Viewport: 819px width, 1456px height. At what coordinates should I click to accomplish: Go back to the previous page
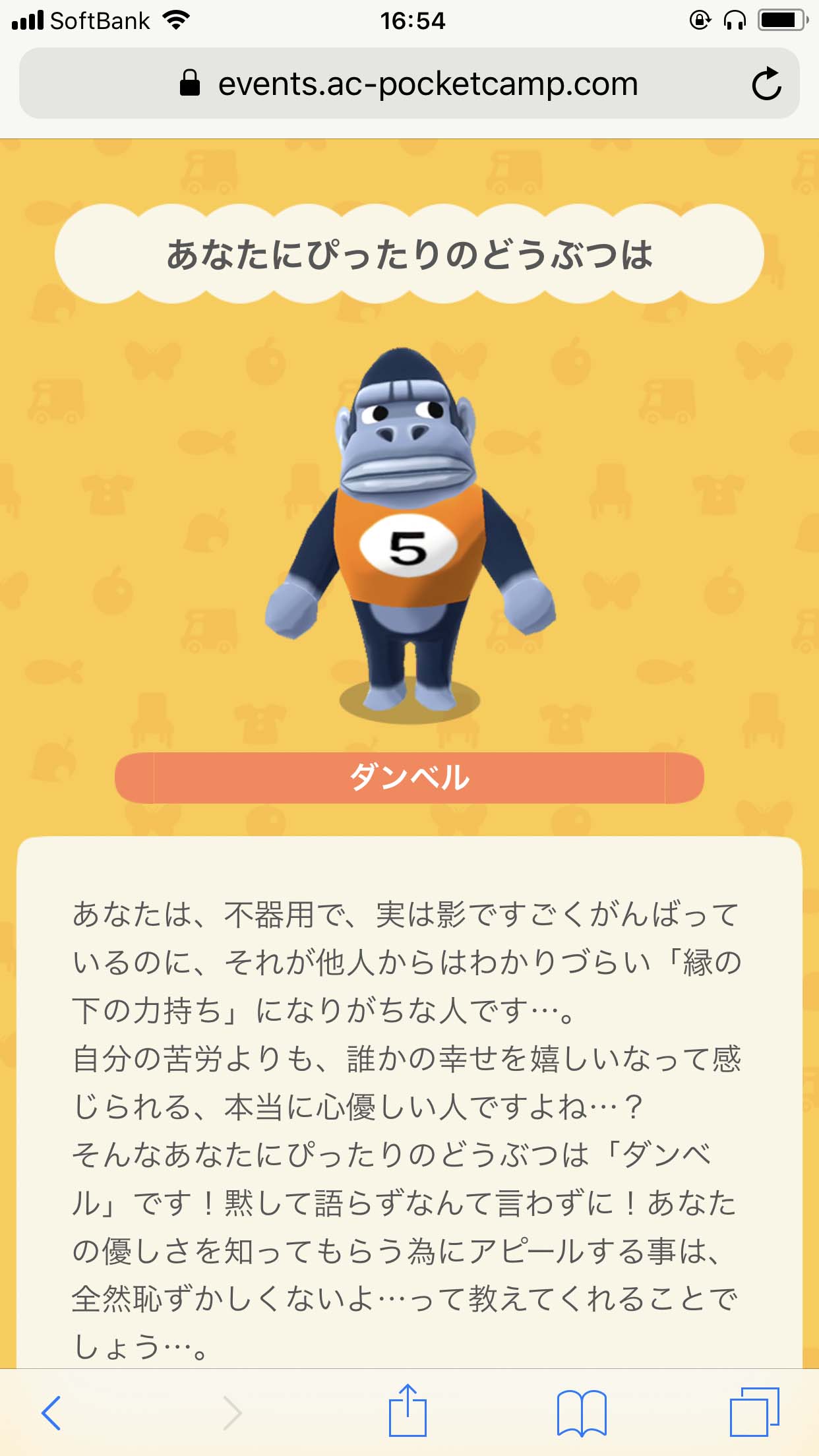(x=51, y=1412)
